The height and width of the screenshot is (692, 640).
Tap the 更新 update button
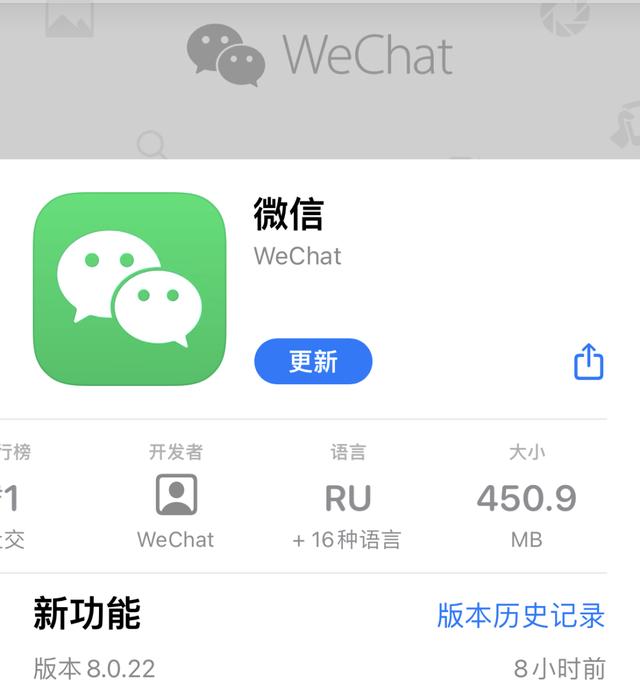click(313, 361)
